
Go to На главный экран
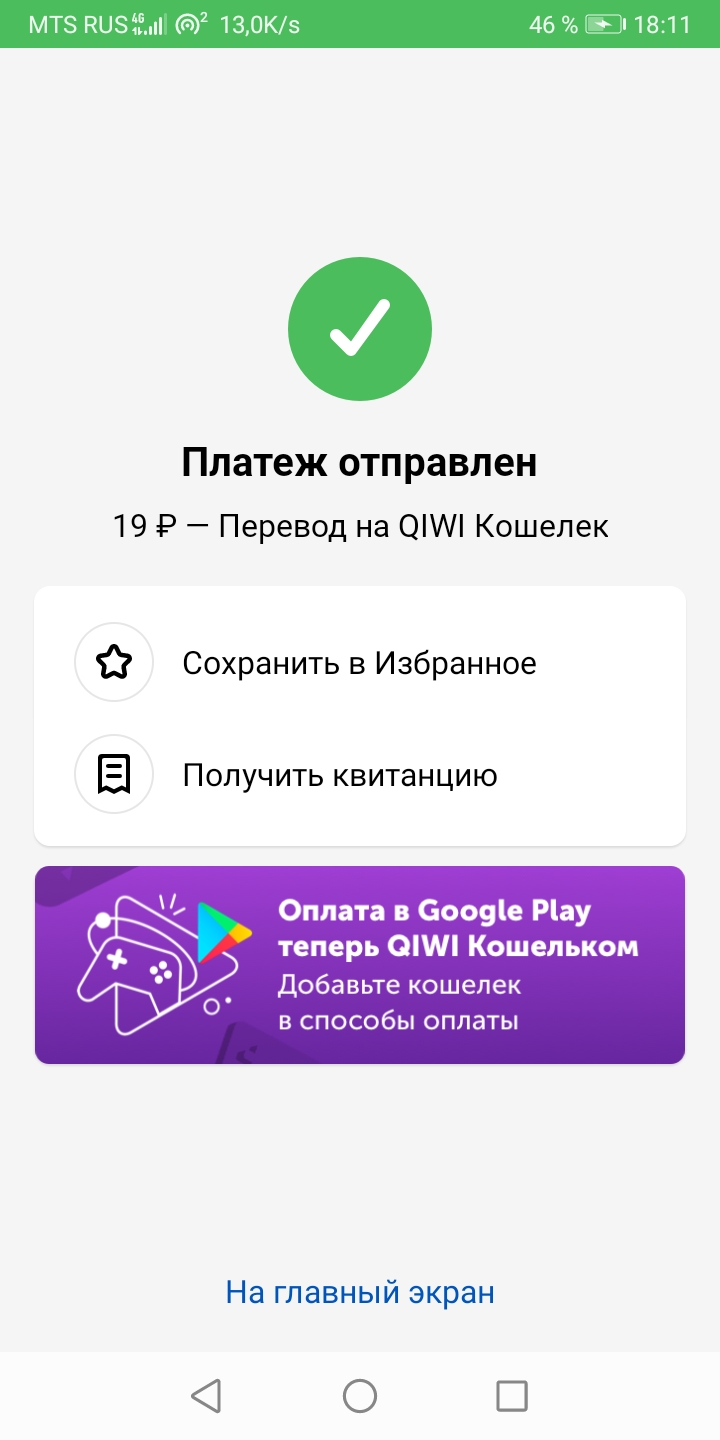tap(360, 1292)
